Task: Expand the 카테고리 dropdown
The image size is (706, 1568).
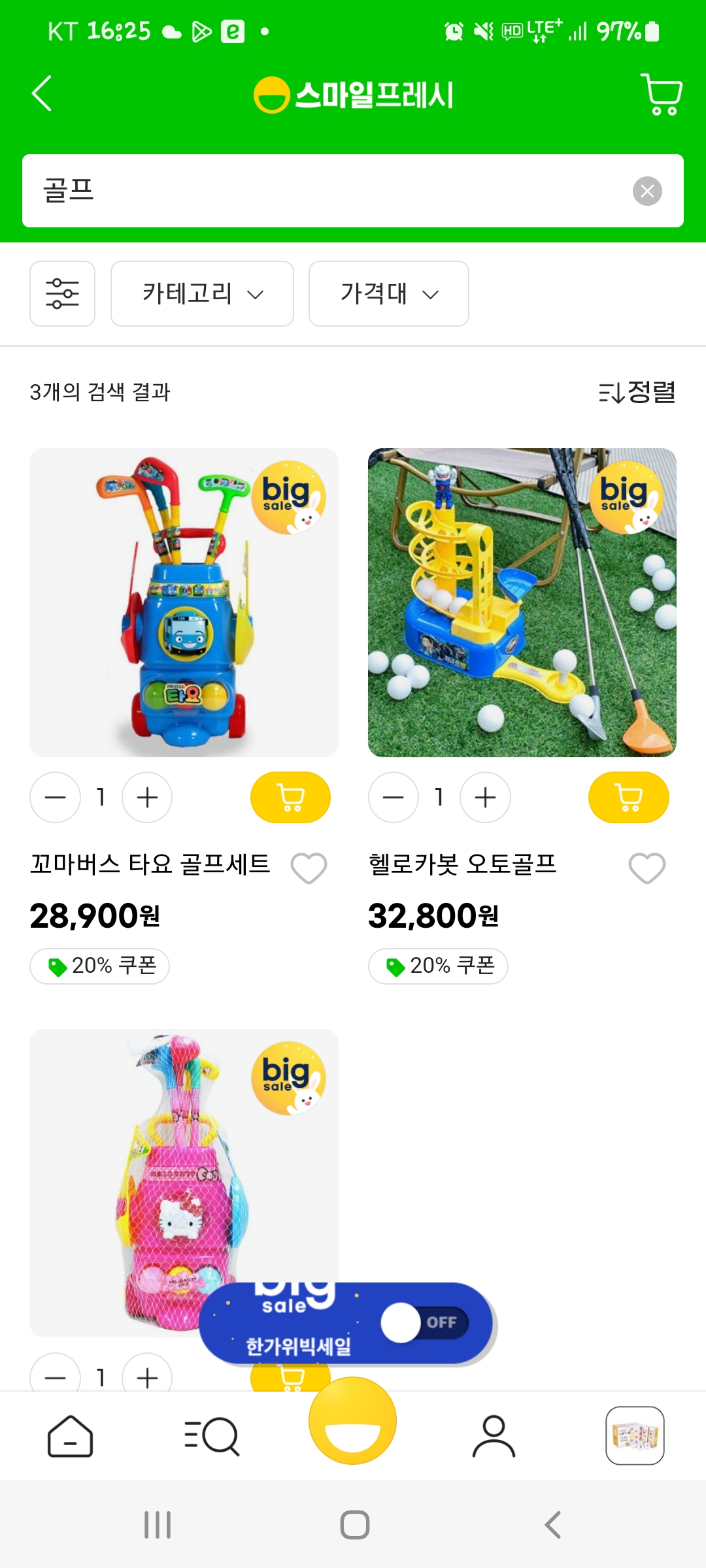Action: tap(202, 294)
